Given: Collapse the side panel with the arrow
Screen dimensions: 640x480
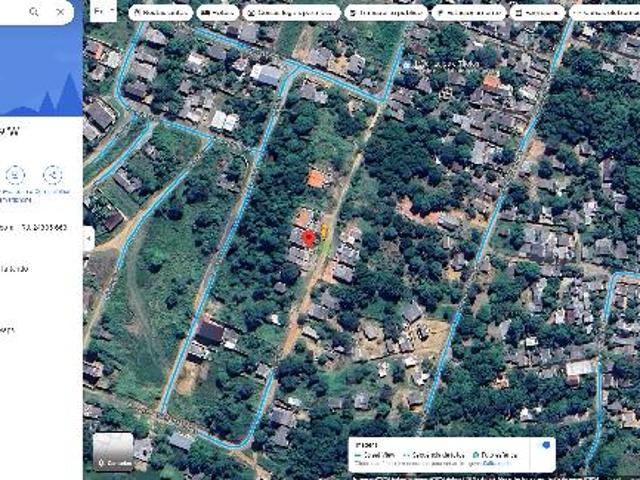Looking at the screenshot, I should (x=89, y=240).
